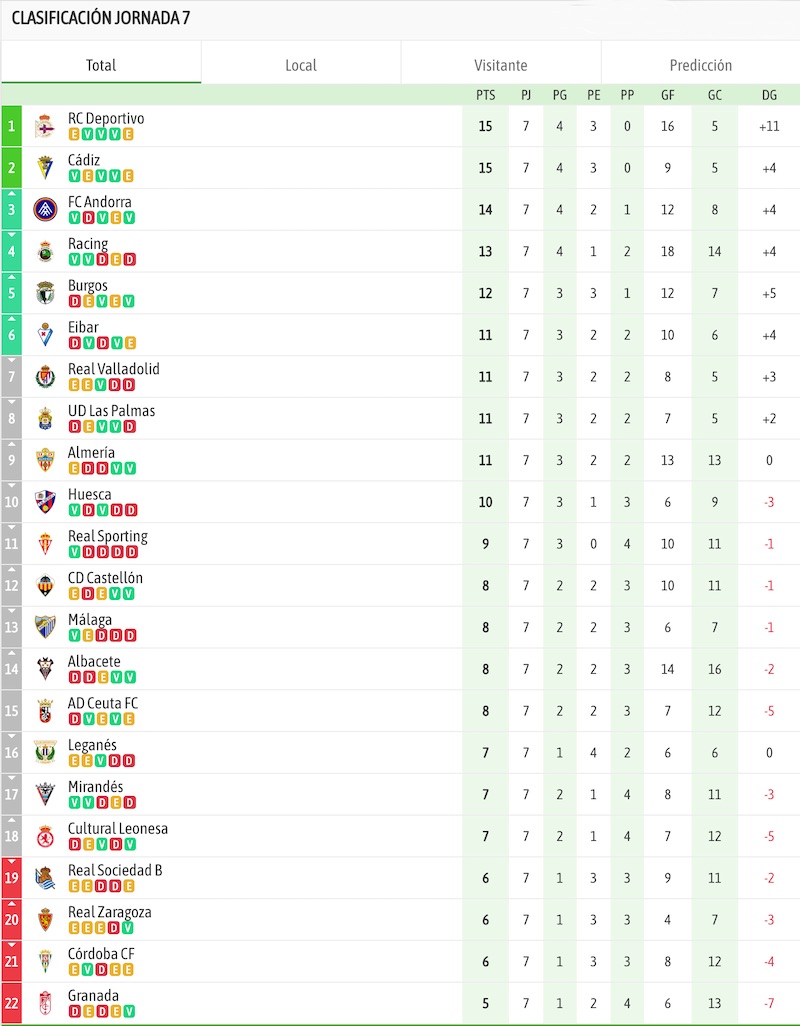This screenshot has height=1026, width=800.
Task: Select Huesca in the standings
Action: (89, 494)
